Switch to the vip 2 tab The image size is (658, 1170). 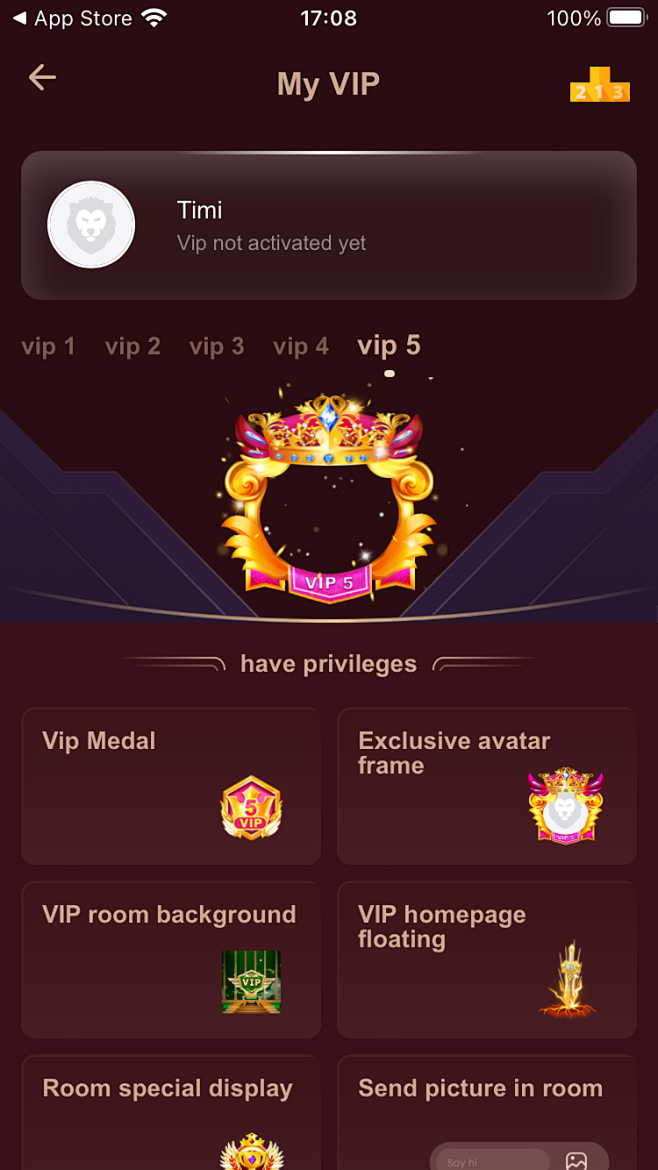[x=133, y=347]
